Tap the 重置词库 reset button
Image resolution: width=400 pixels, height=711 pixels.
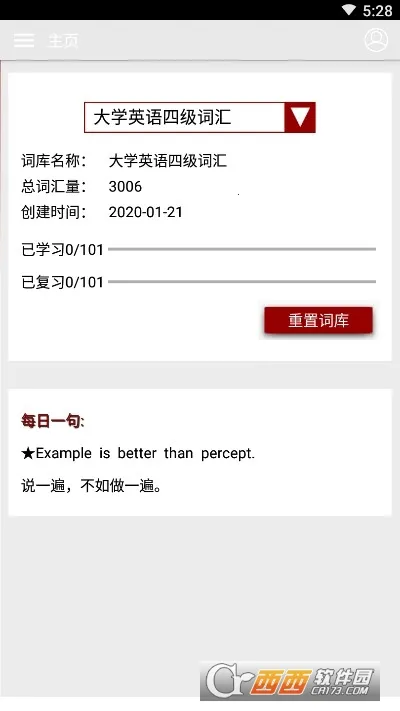coord(318,320)
